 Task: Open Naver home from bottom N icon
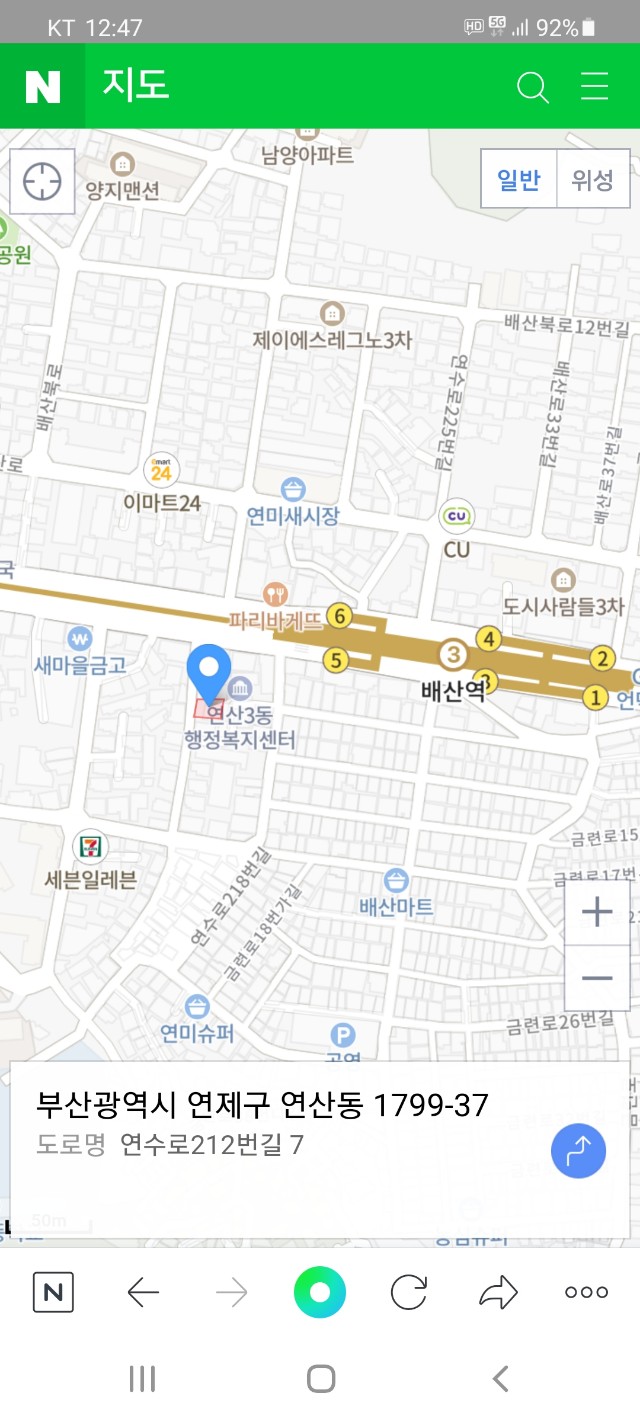click(54, 1292)
